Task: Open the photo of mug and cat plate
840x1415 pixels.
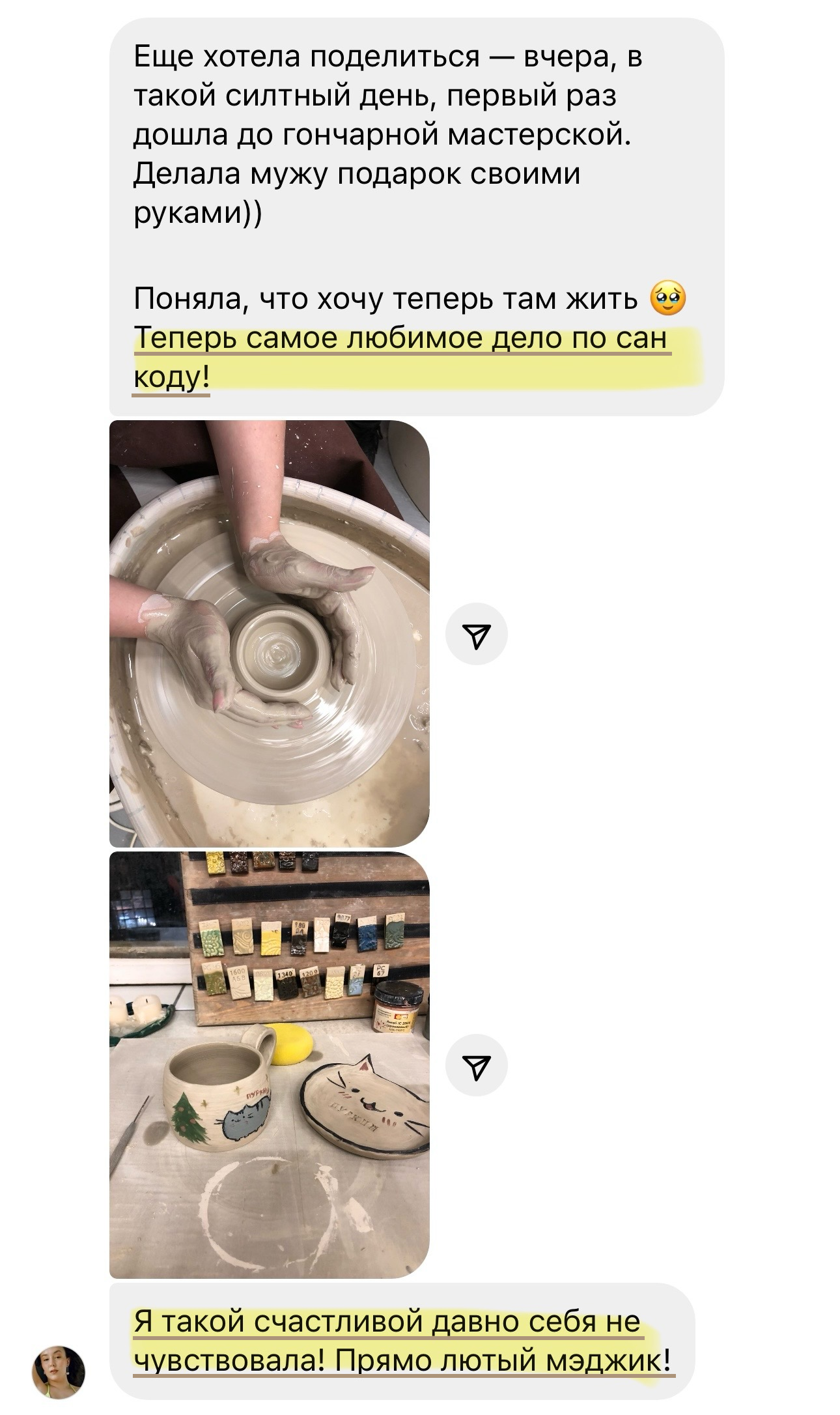Action: (269, 1065)
